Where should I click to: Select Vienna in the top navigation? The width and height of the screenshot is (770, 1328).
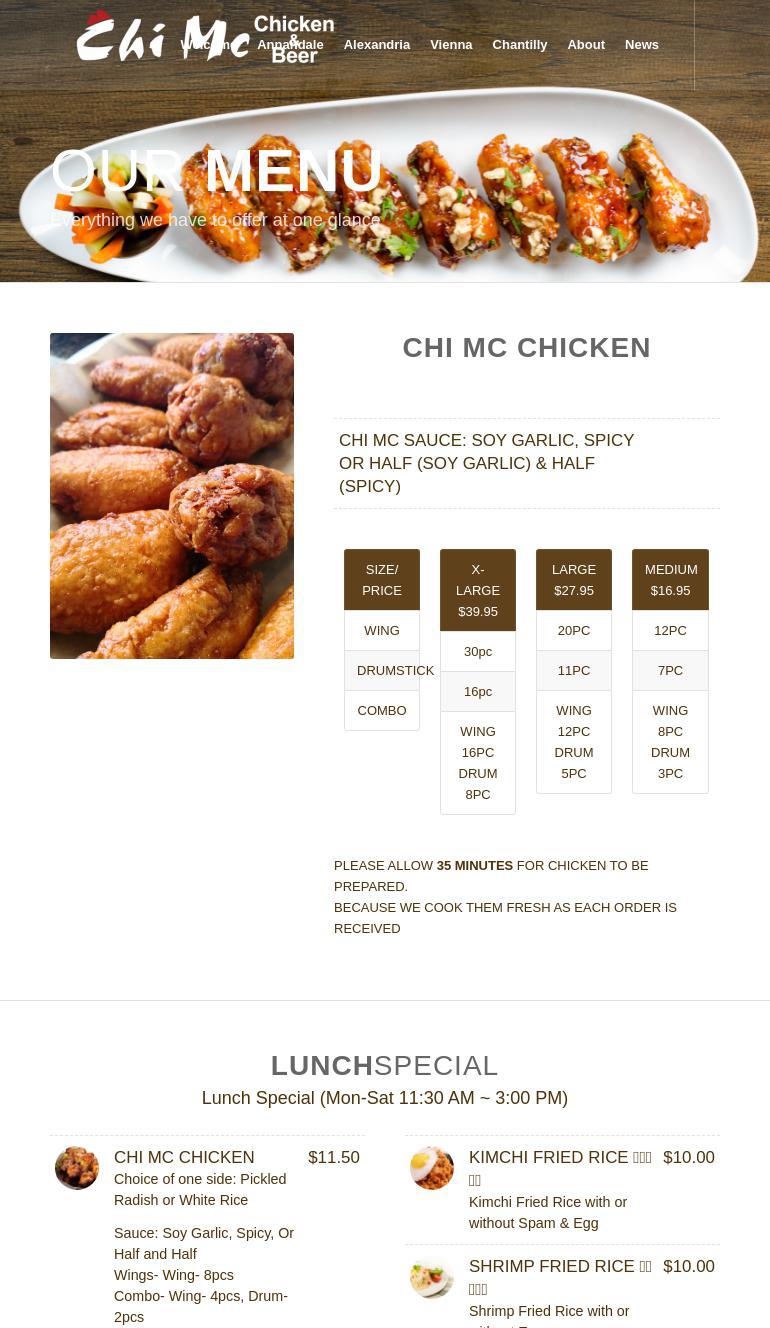pyautogui.click(x=451, y=45)
